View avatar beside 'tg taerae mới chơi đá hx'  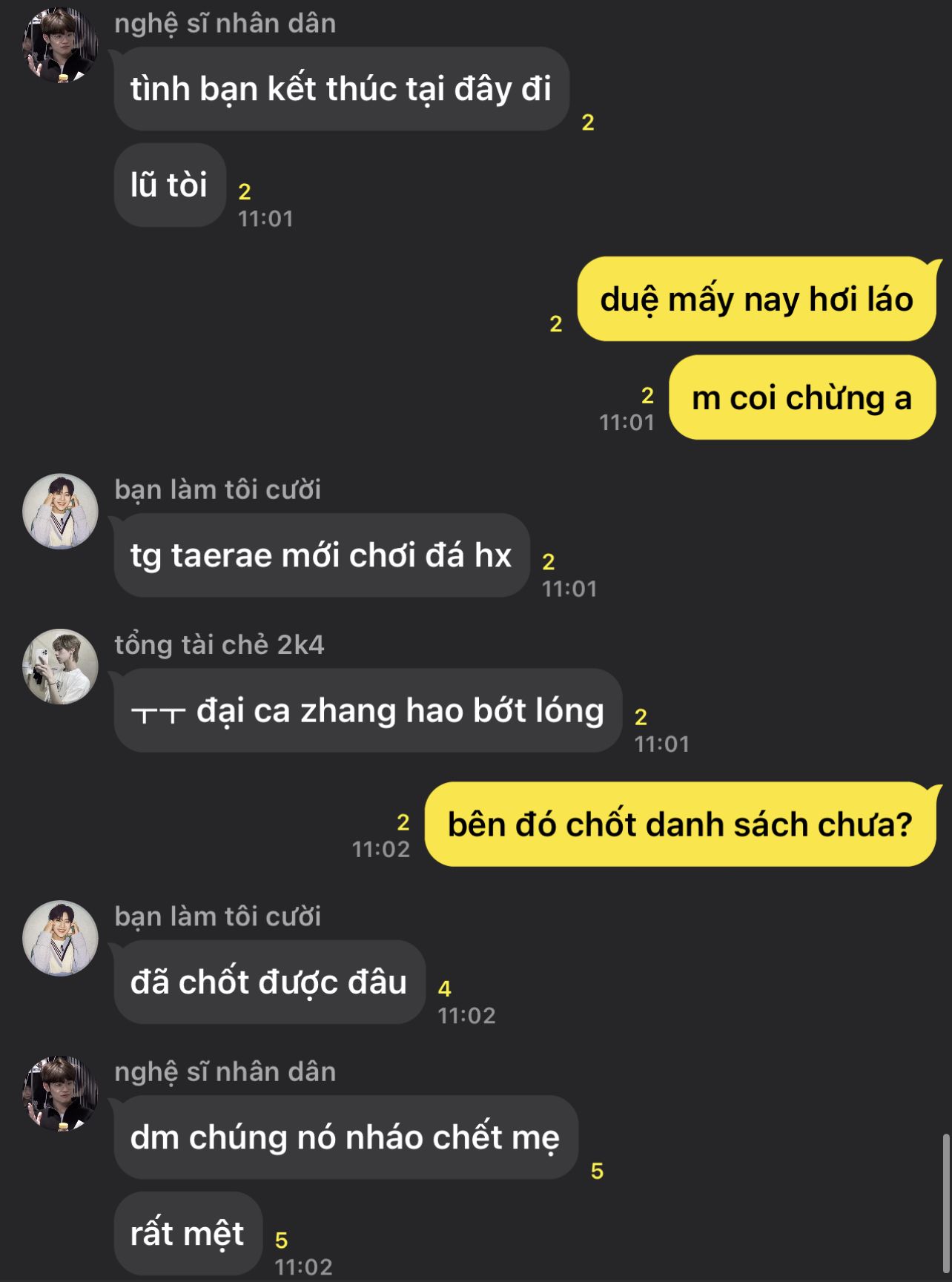[60, 512]
